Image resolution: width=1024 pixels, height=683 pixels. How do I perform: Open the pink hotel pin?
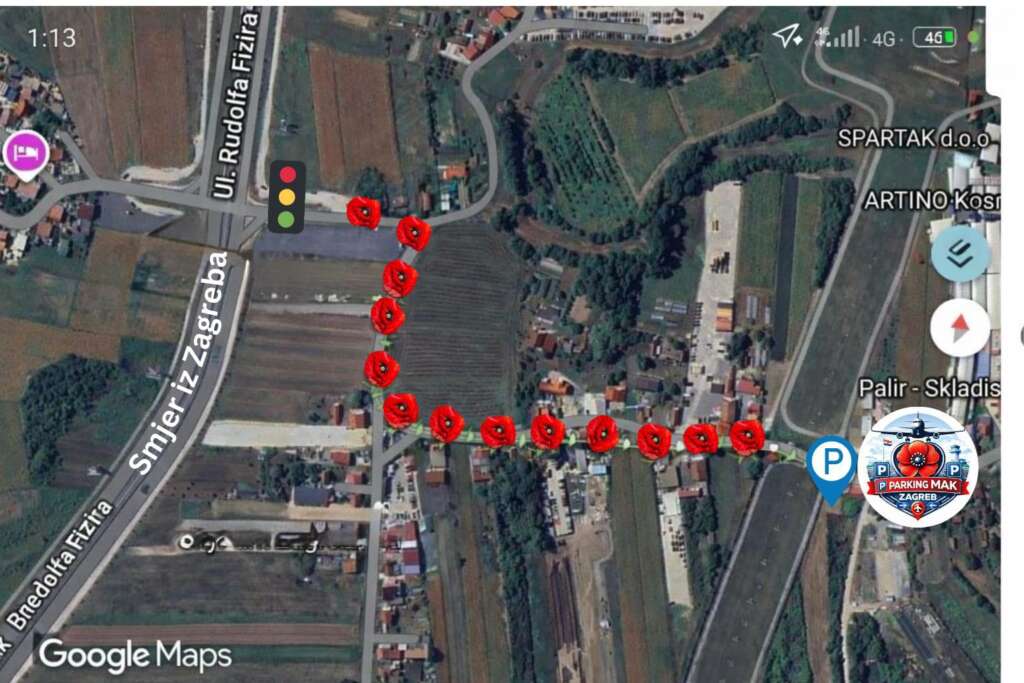point(25,153)
